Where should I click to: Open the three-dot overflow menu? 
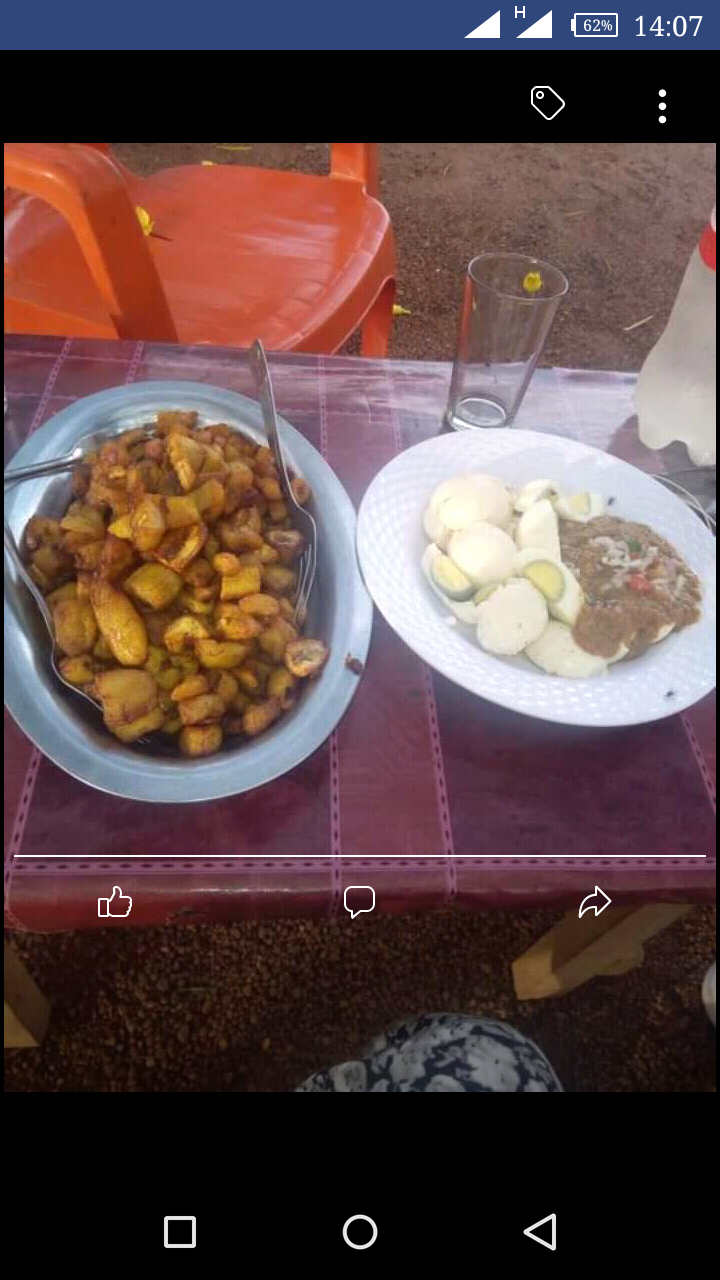(662, 106)
